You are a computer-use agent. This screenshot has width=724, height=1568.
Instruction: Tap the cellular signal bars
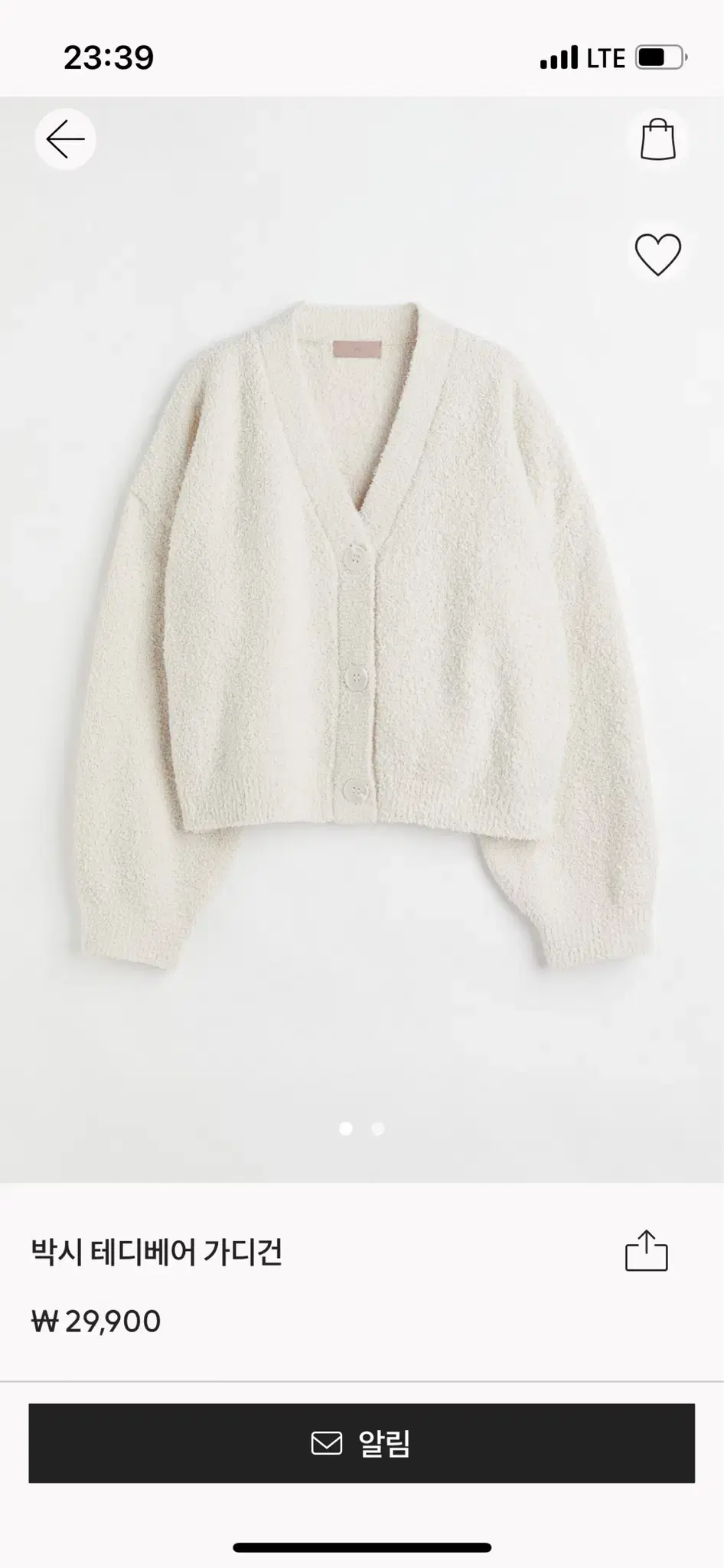tap(557, 56)
